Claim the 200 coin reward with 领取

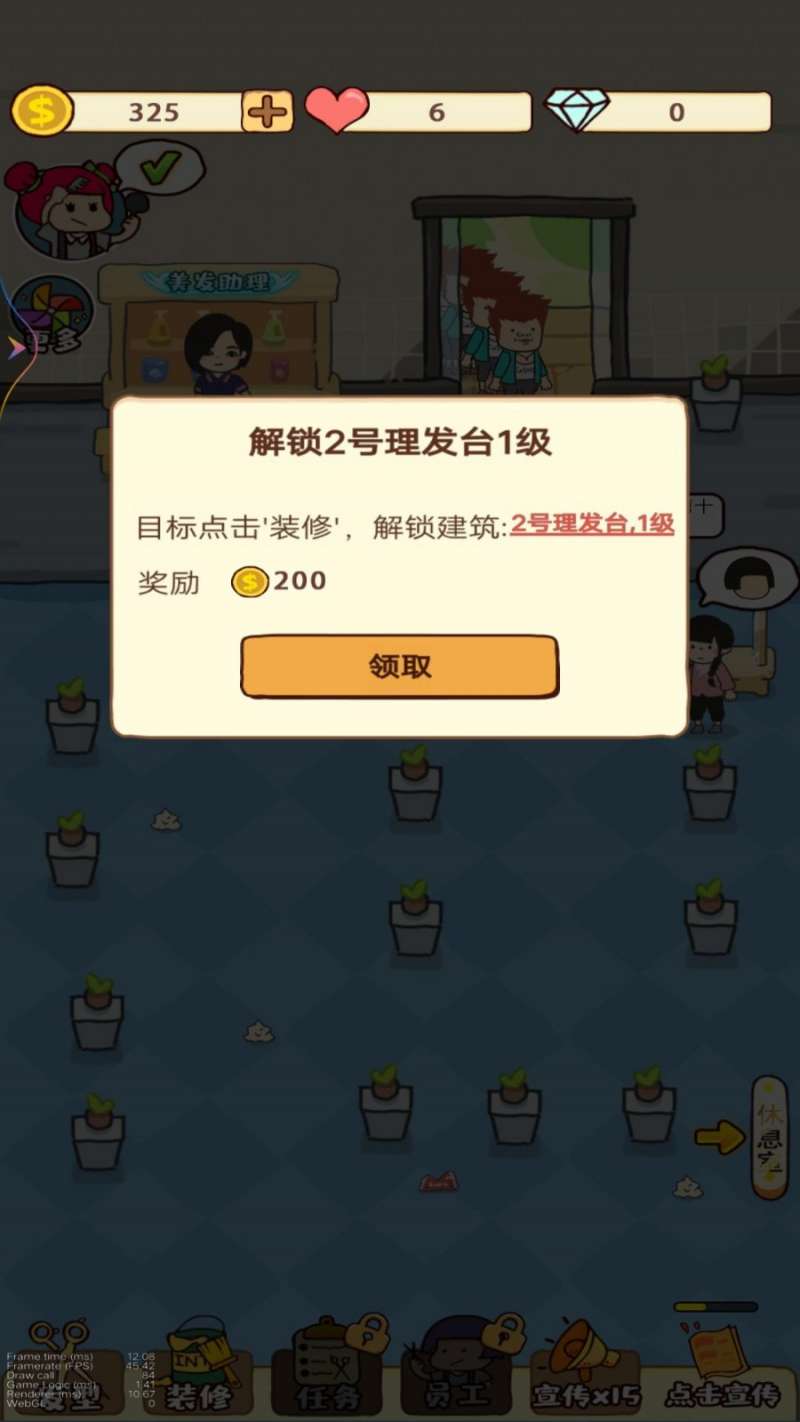[399, 666]
